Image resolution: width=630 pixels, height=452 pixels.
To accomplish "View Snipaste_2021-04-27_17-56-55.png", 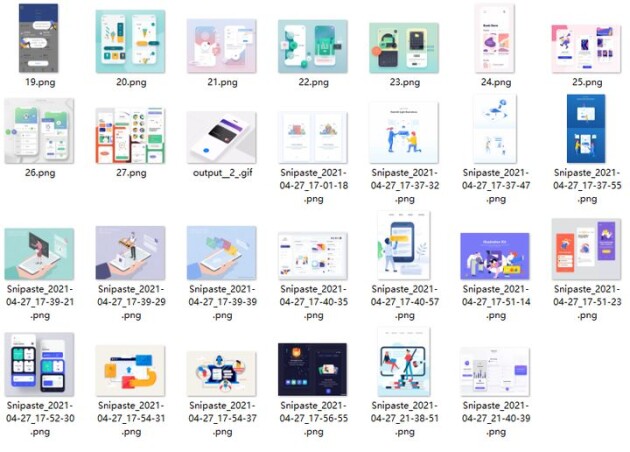I will (313, 370).
